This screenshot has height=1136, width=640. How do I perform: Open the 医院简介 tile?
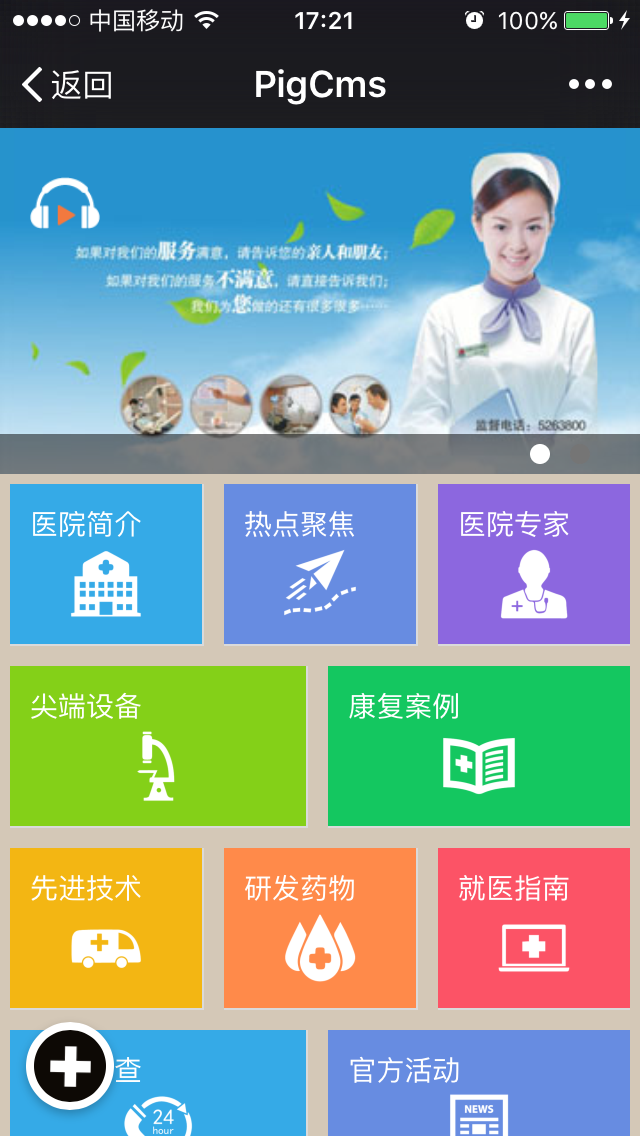[x=106, y=564]
